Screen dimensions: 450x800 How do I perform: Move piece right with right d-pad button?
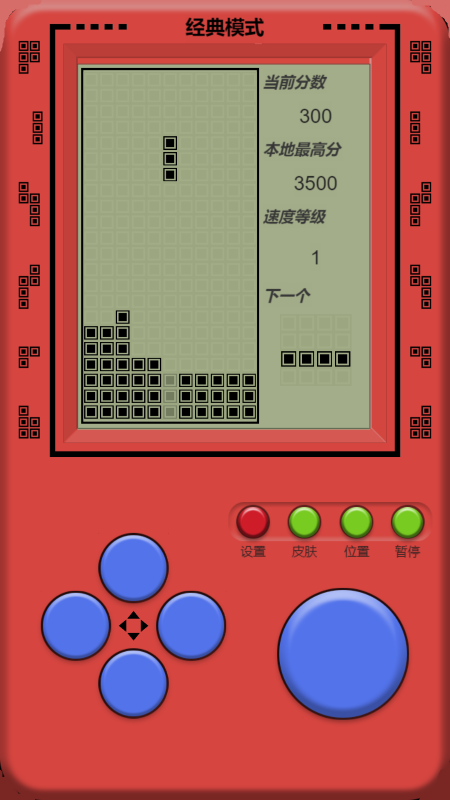[x=191, y=626]
